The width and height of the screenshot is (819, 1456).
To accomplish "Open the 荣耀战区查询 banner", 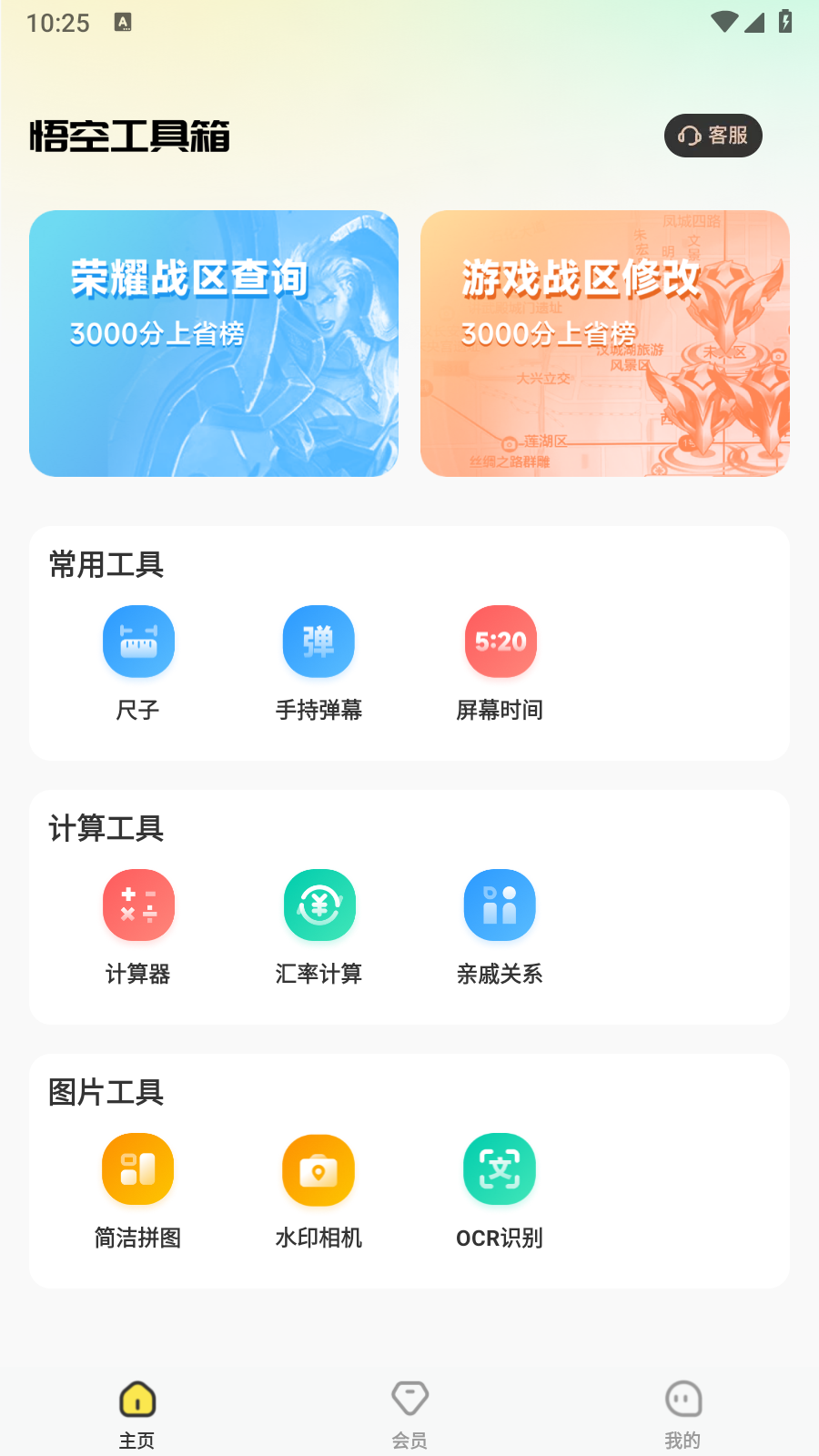I will pos(214,344).
